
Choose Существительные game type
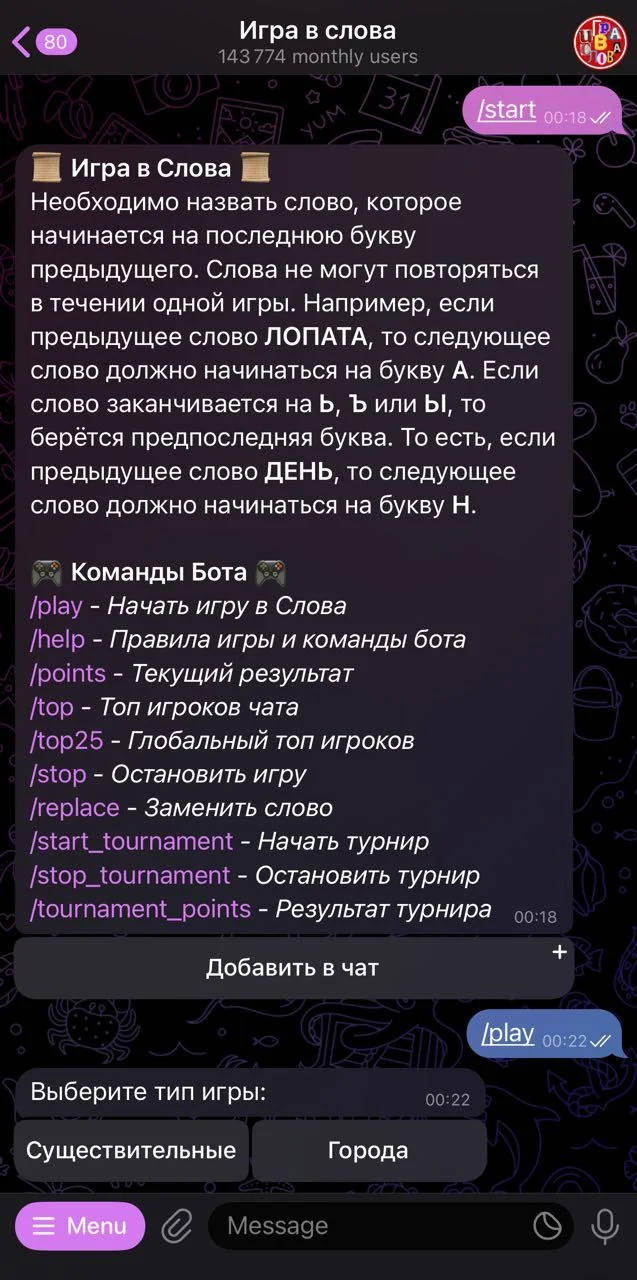point(131,1150)
